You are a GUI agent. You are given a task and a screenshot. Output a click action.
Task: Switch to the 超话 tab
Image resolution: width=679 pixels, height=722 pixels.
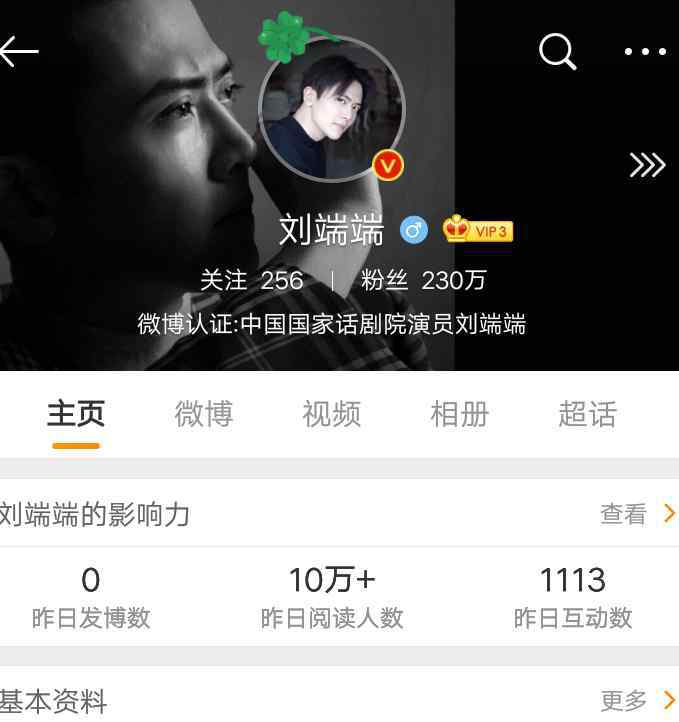pyautogui.click(x=588, y=414)
